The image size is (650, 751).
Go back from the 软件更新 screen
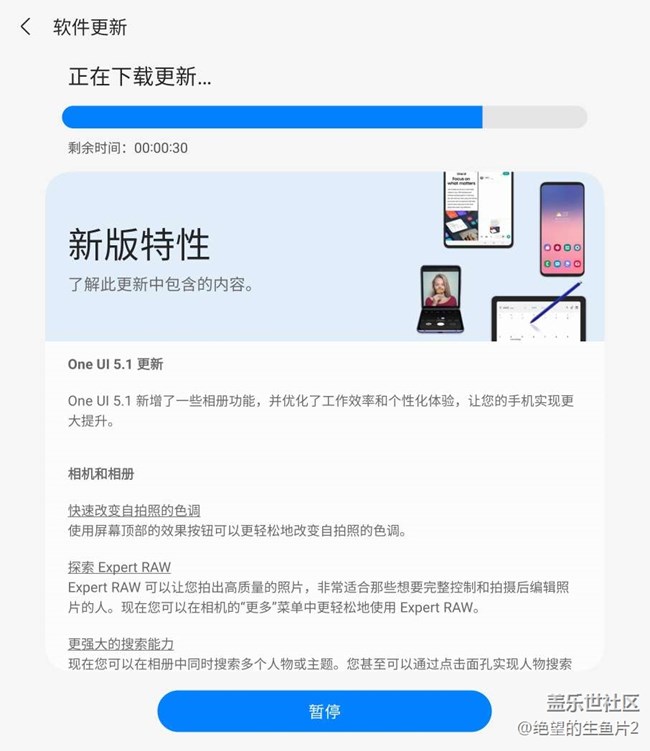pos(26,27)
